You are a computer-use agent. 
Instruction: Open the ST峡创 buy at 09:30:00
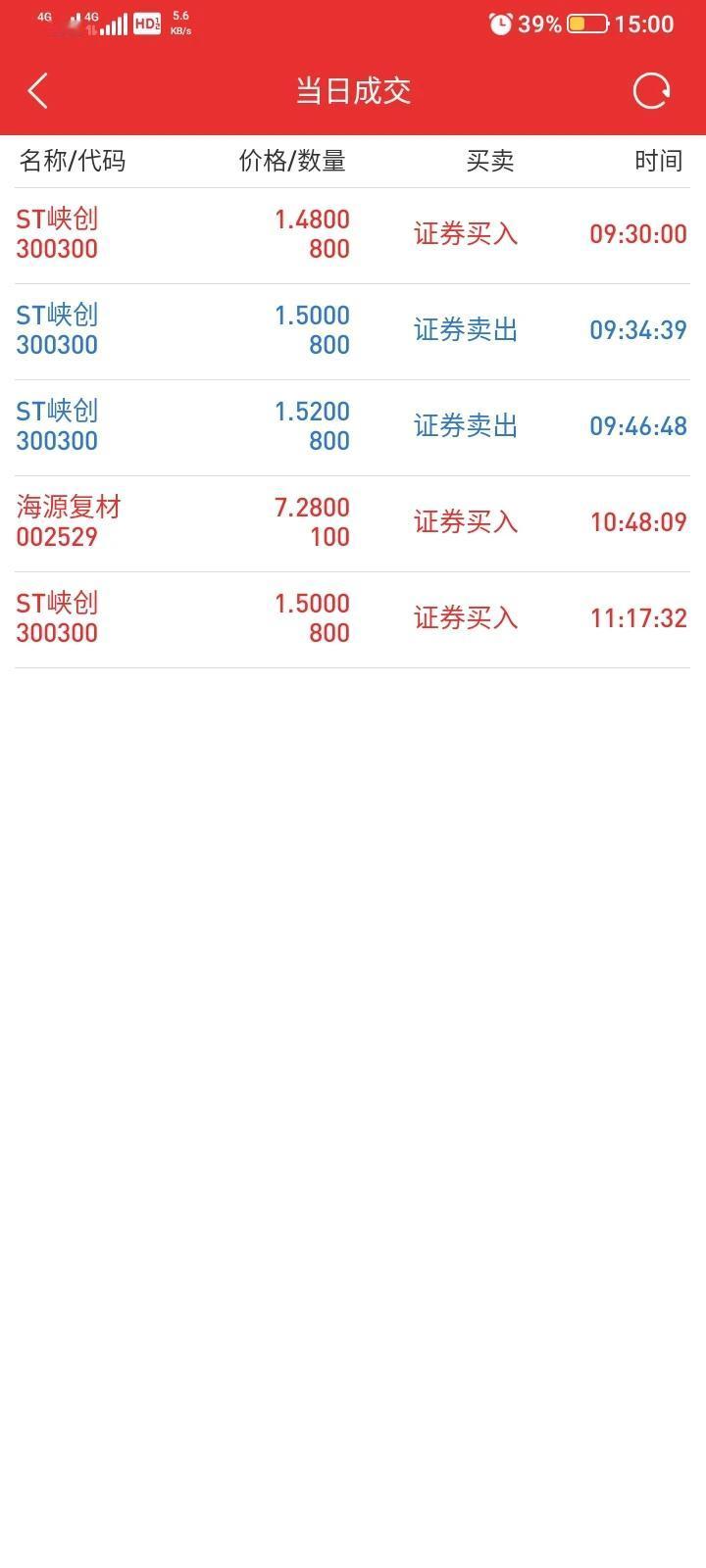(x=353, y=236)
